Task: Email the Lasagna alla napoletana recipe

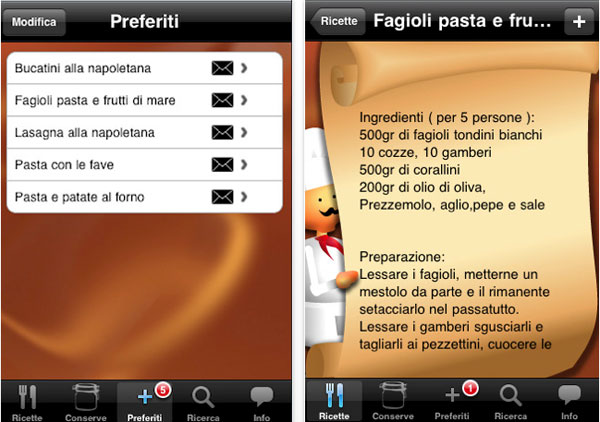Action: tap(222, 132)
